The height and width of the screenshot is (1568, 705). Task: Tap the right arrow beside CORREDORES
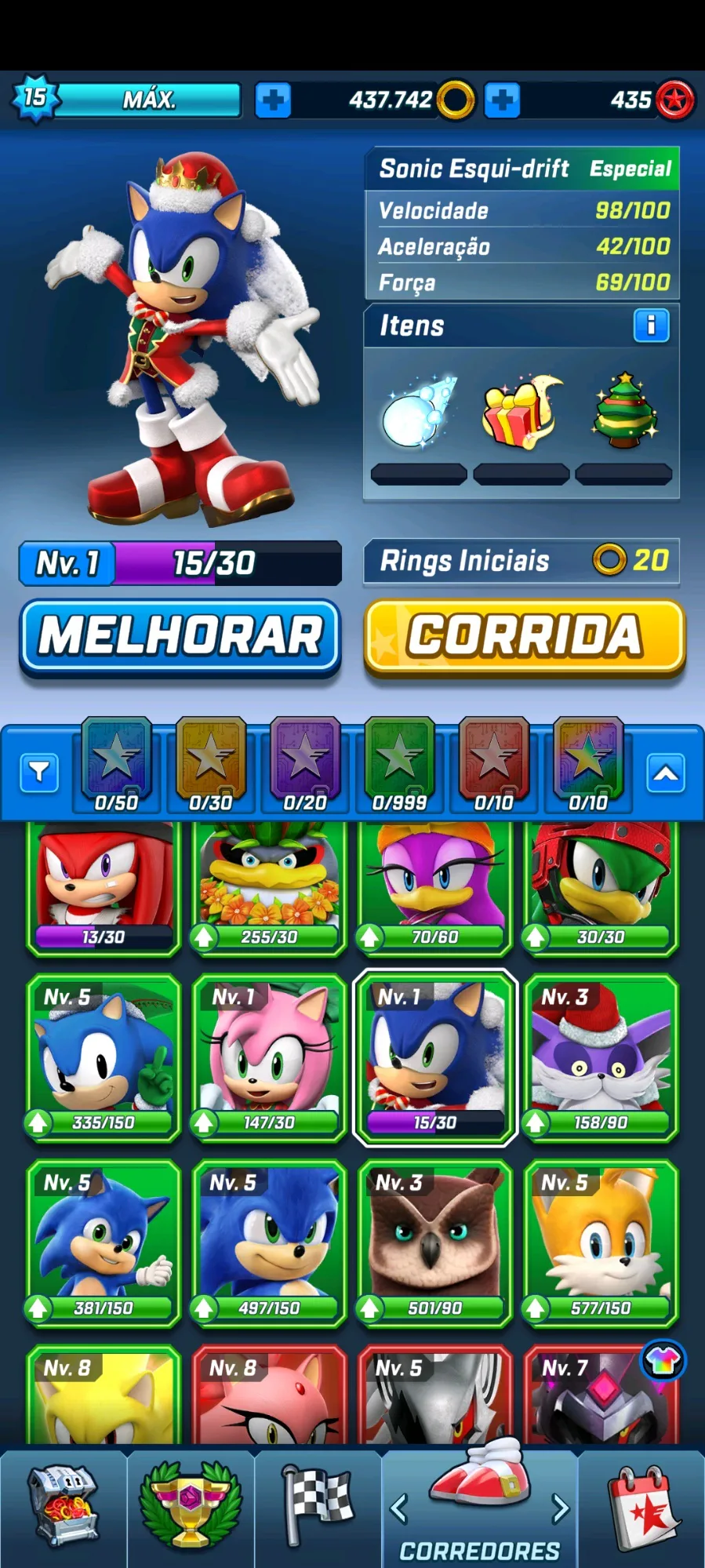(x=560, y=1508)
